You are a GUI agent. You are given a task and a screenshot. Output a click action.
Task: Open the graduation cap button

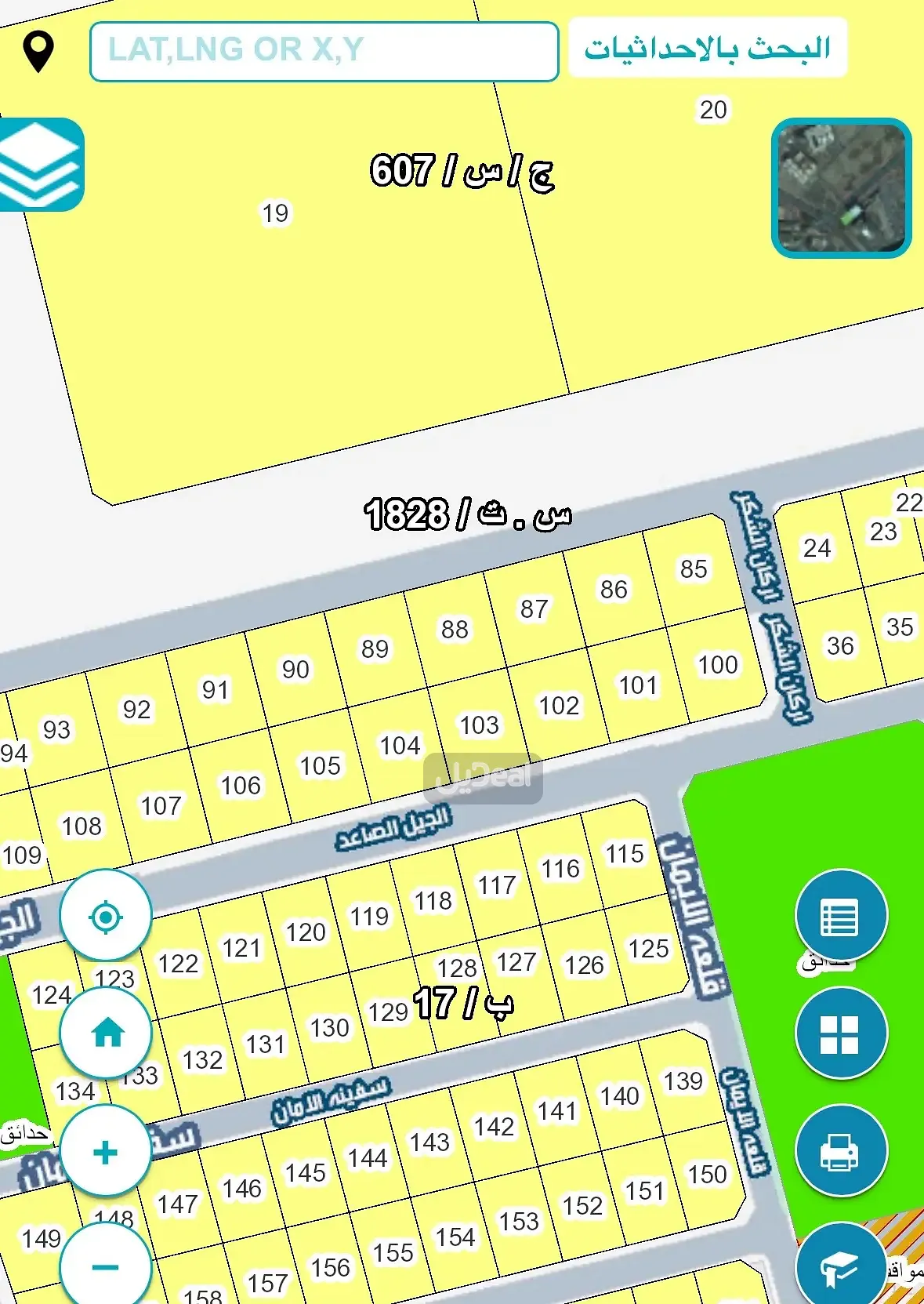(x=841, y=1266)
